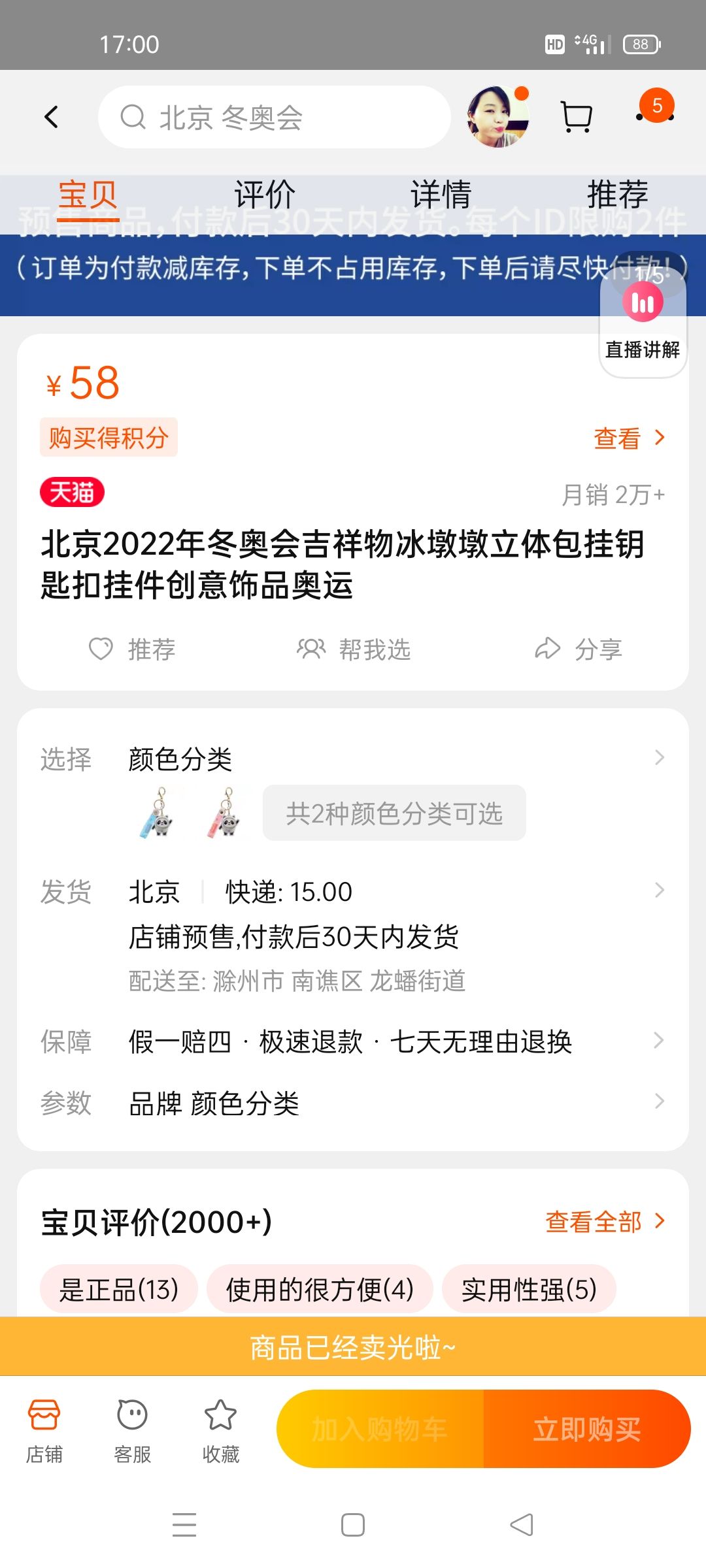View 购买得积分 details via 查看
The height and width of the screenshot is (1568, 706).
point(628,438)
